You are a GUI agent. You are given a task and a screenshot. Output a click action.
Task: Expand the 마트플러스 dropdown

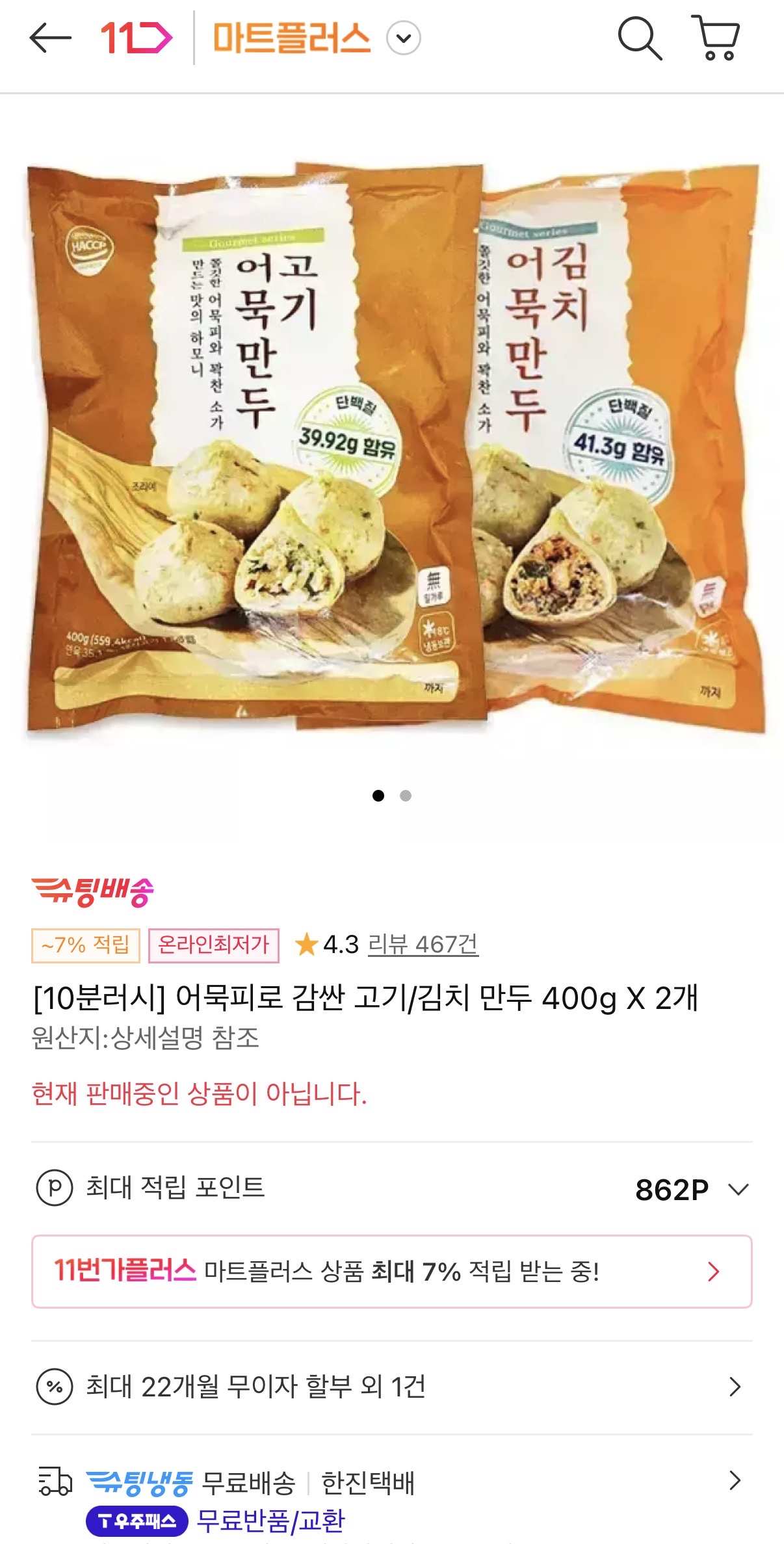(404, 38)
